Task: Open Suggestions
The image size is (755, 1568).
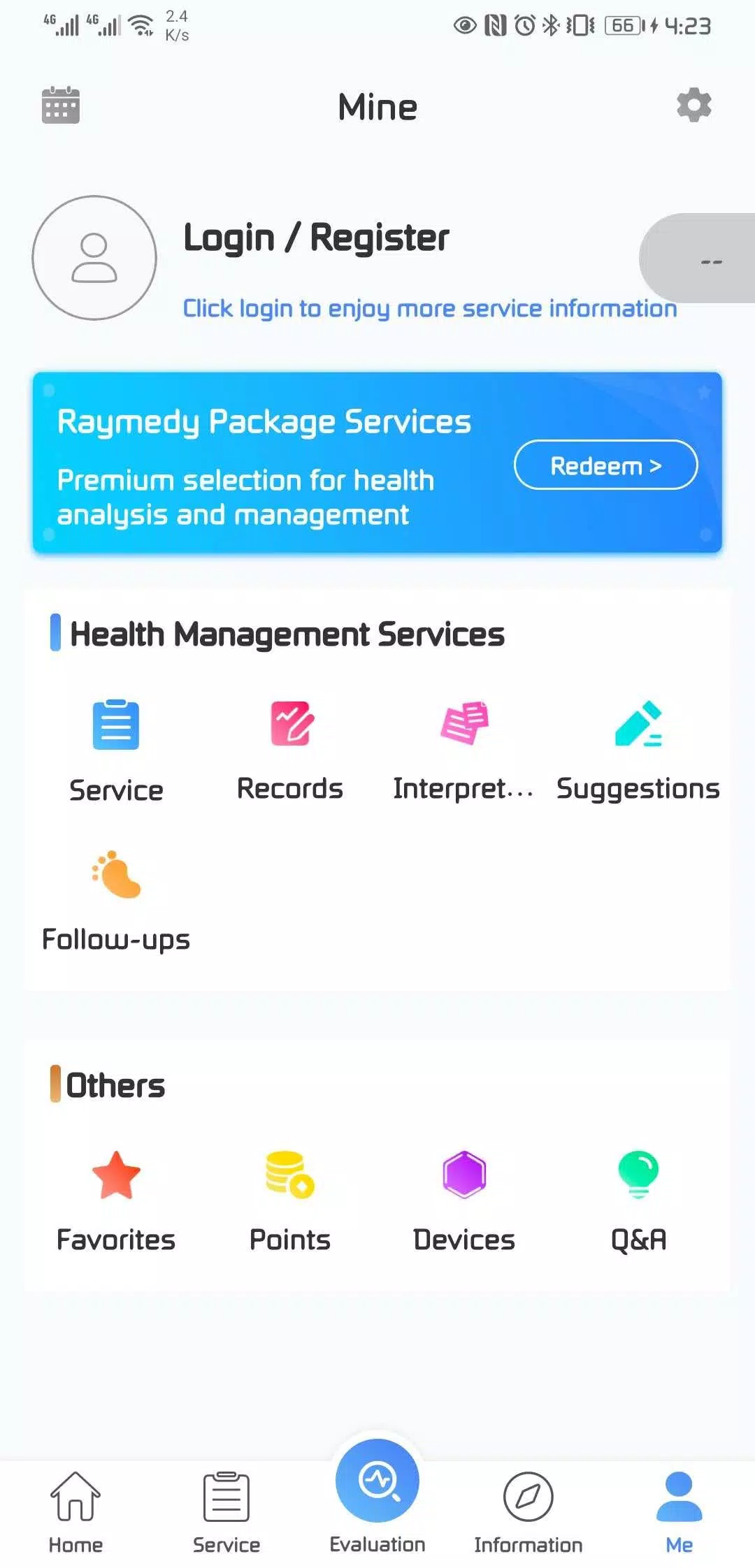Action: (x=638, y=751)
